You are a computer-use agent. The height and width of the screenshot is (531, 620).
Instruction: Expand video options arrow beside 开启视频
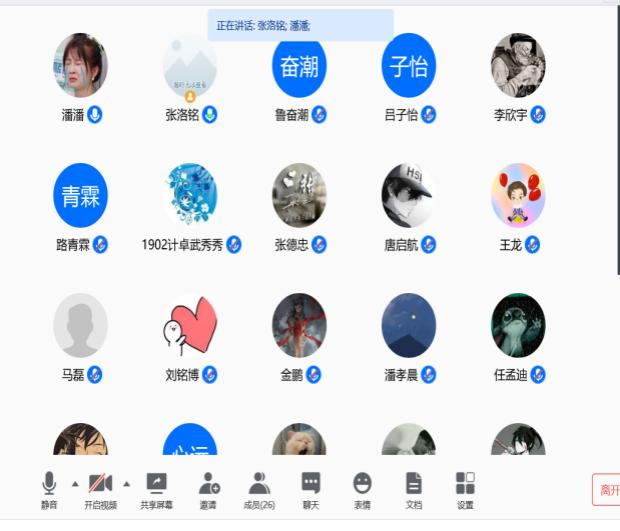click(x=126, y=484)
